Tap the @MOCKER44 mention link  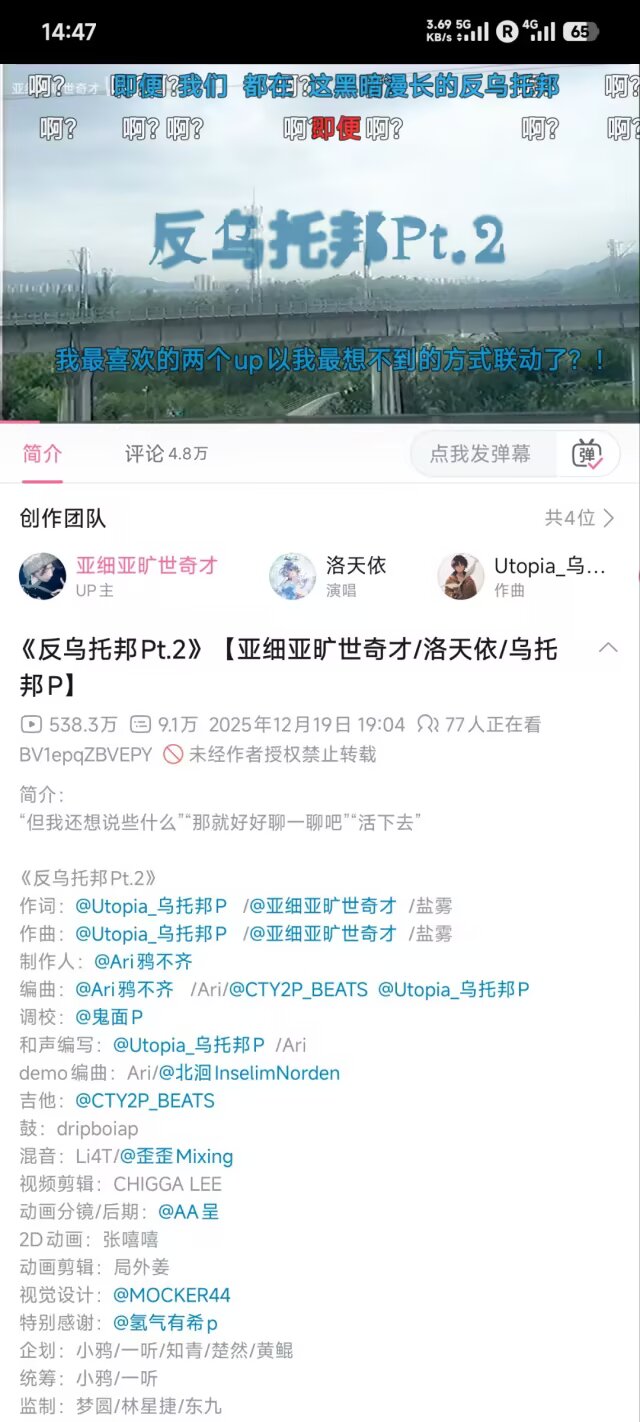(x=172, y=1295)
